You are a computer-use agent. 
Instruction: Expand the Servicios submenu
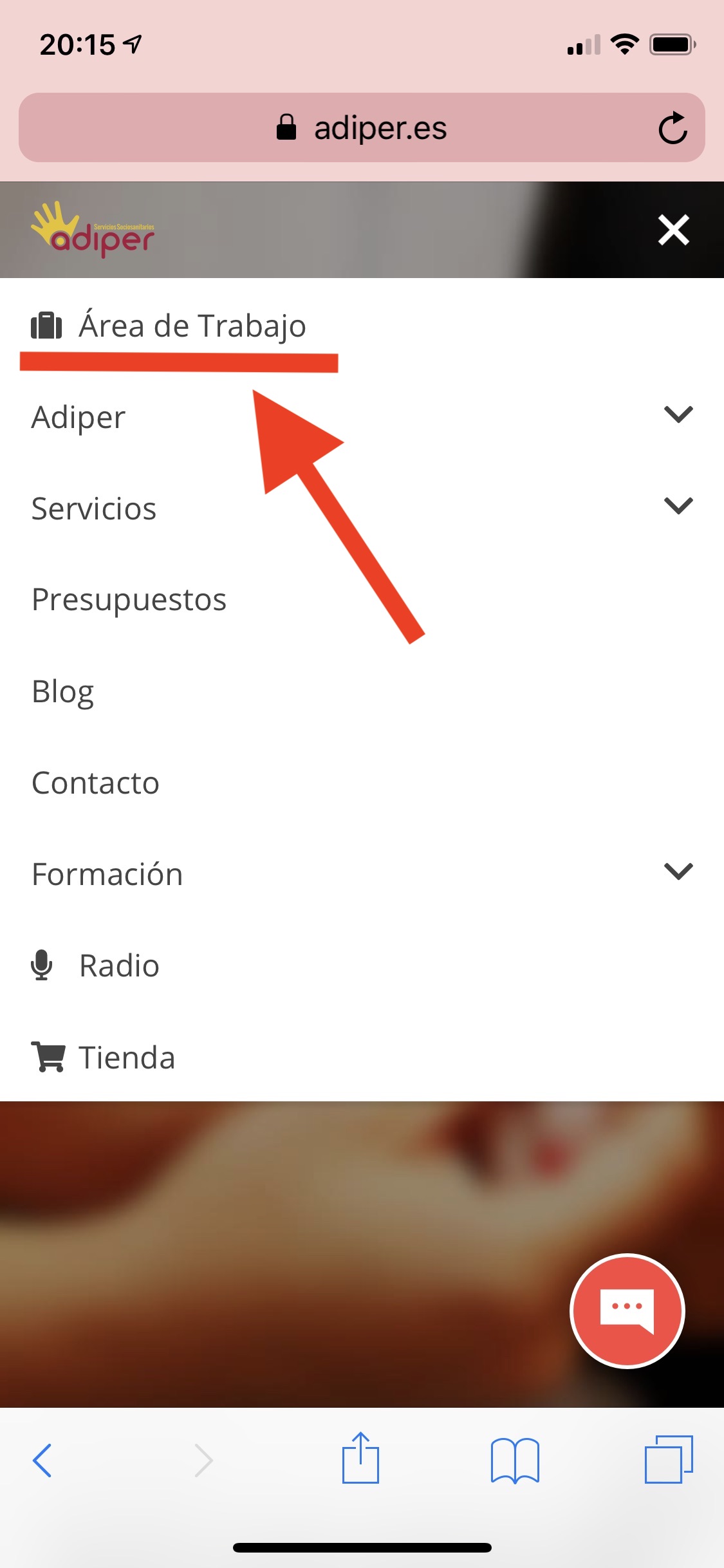tap(678, 506)
